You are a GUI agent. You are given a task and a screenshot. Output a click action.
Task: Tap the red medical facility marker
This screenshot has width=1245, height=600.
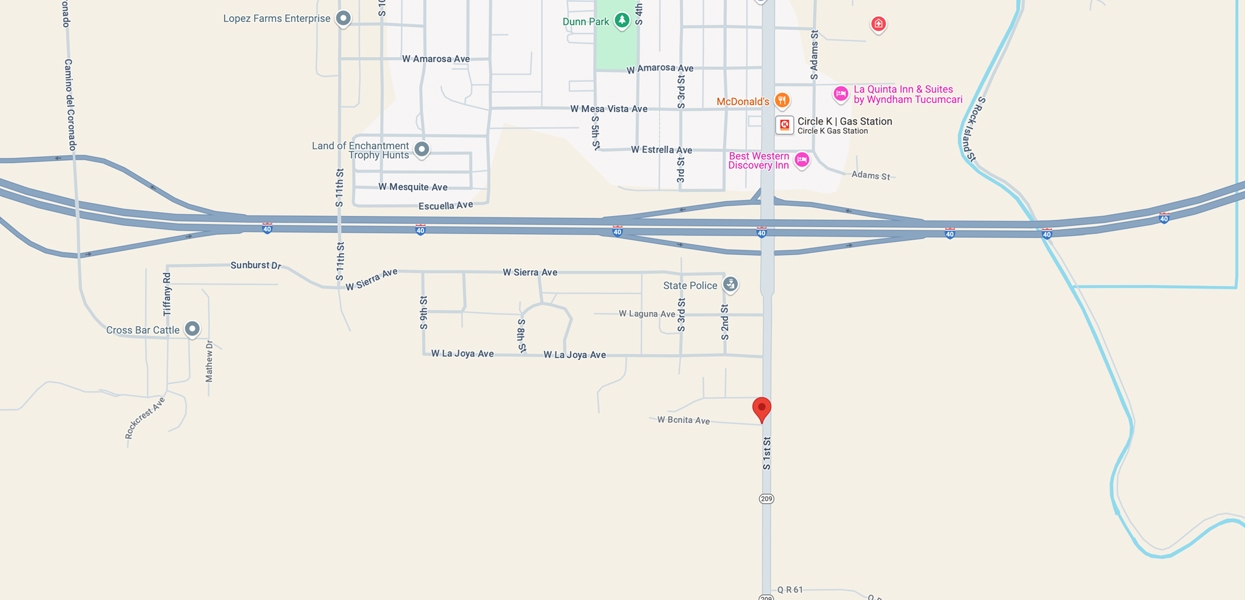point(878,24)
